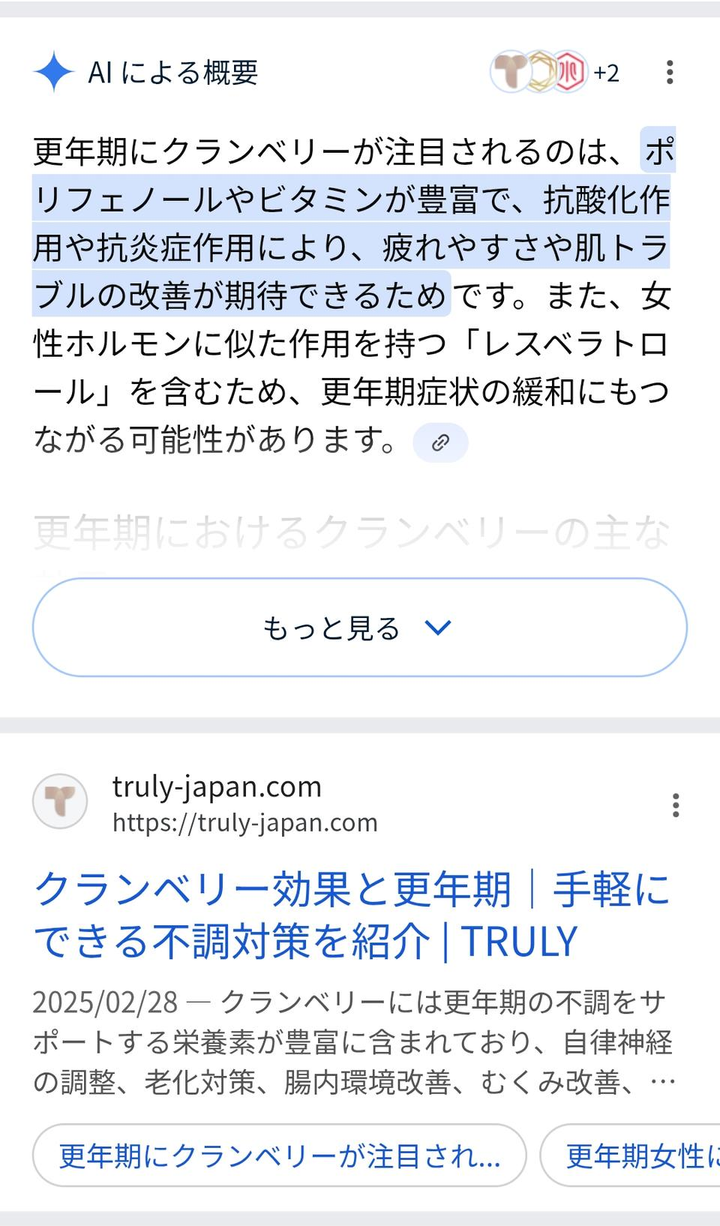Tap the link chip after the AI summary
This screenshot has width=720, height=1226.
pyautogui.click(x=440, y=443)
